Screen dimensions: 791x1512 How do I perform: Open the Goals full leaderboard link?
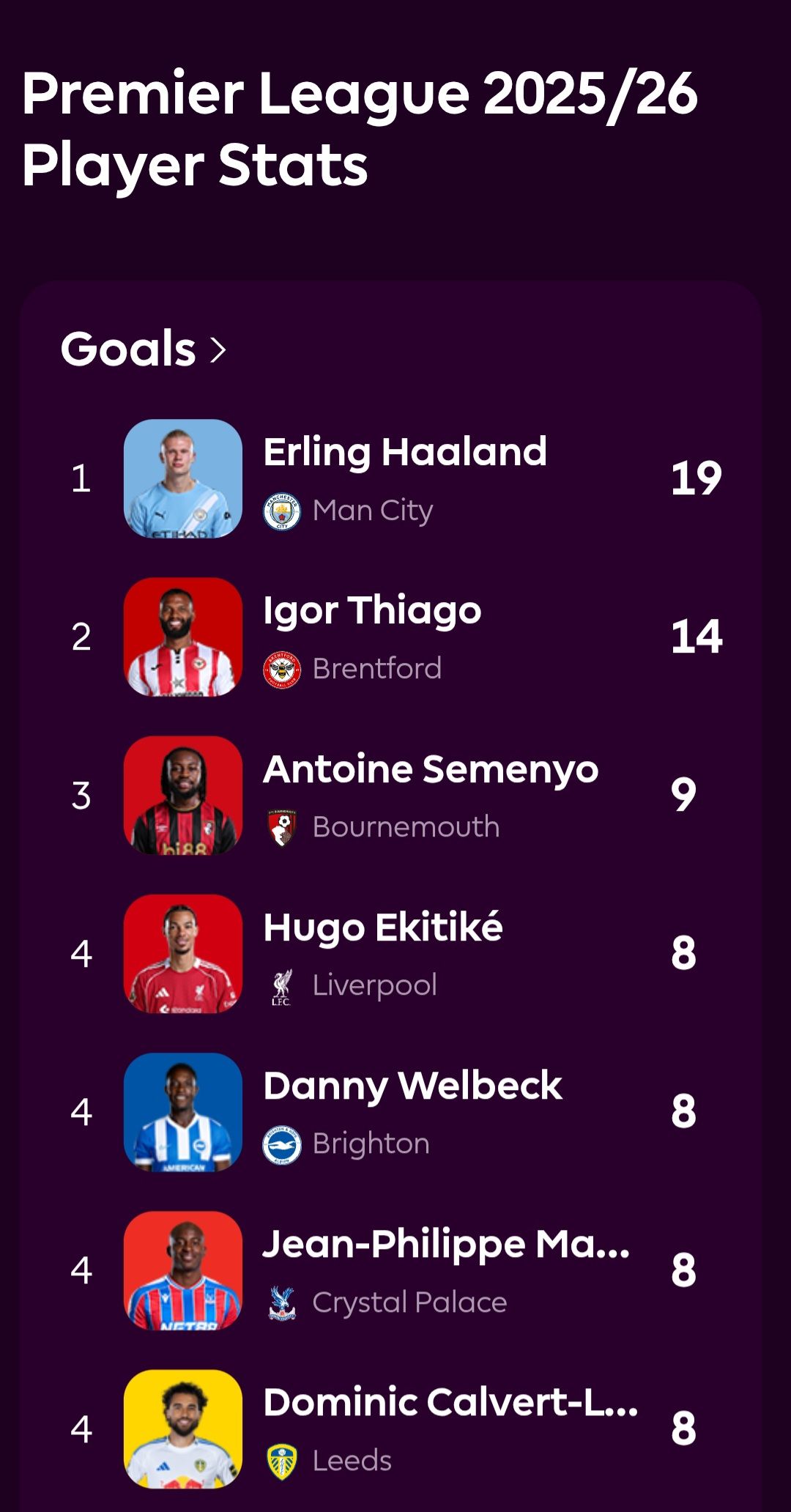[x=144, y=349]
